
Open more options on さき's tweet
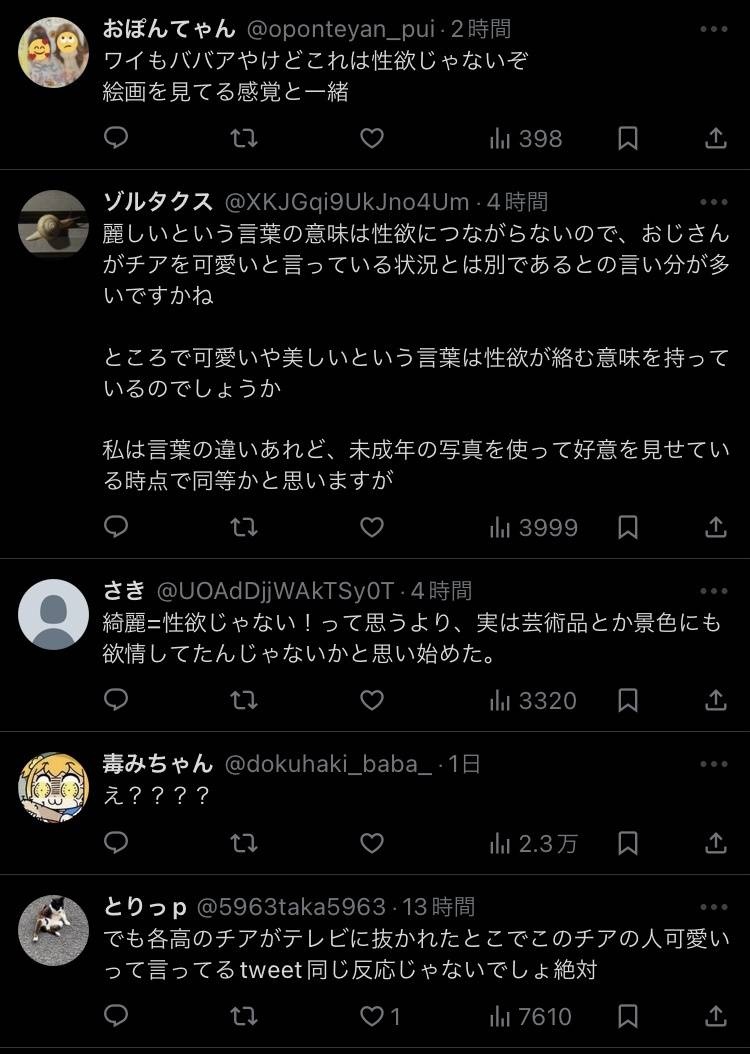(714, 591)
